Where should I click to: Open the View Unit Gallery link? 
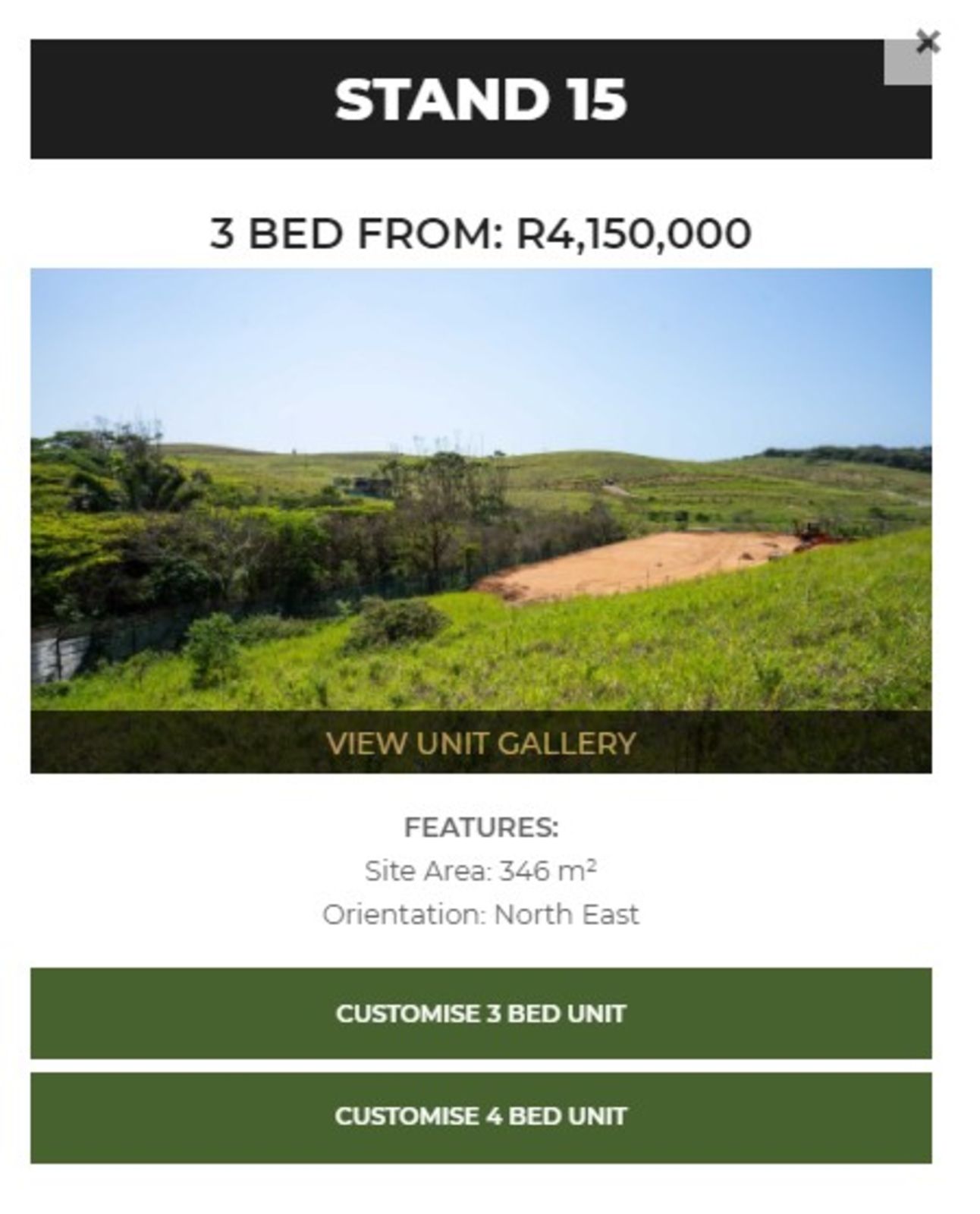click(x=481, y=743)
